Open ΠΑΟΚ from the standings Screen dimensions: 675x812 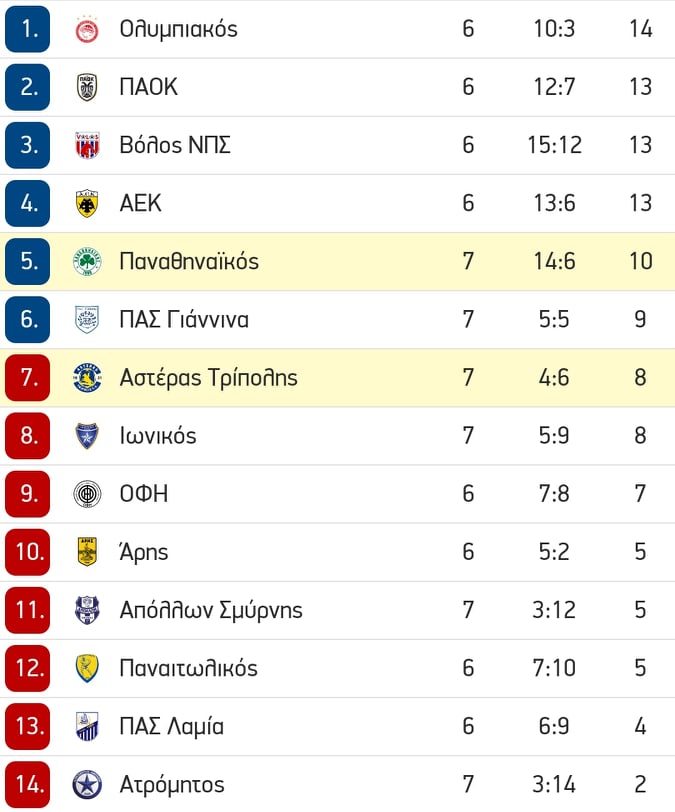coord(149,87)
